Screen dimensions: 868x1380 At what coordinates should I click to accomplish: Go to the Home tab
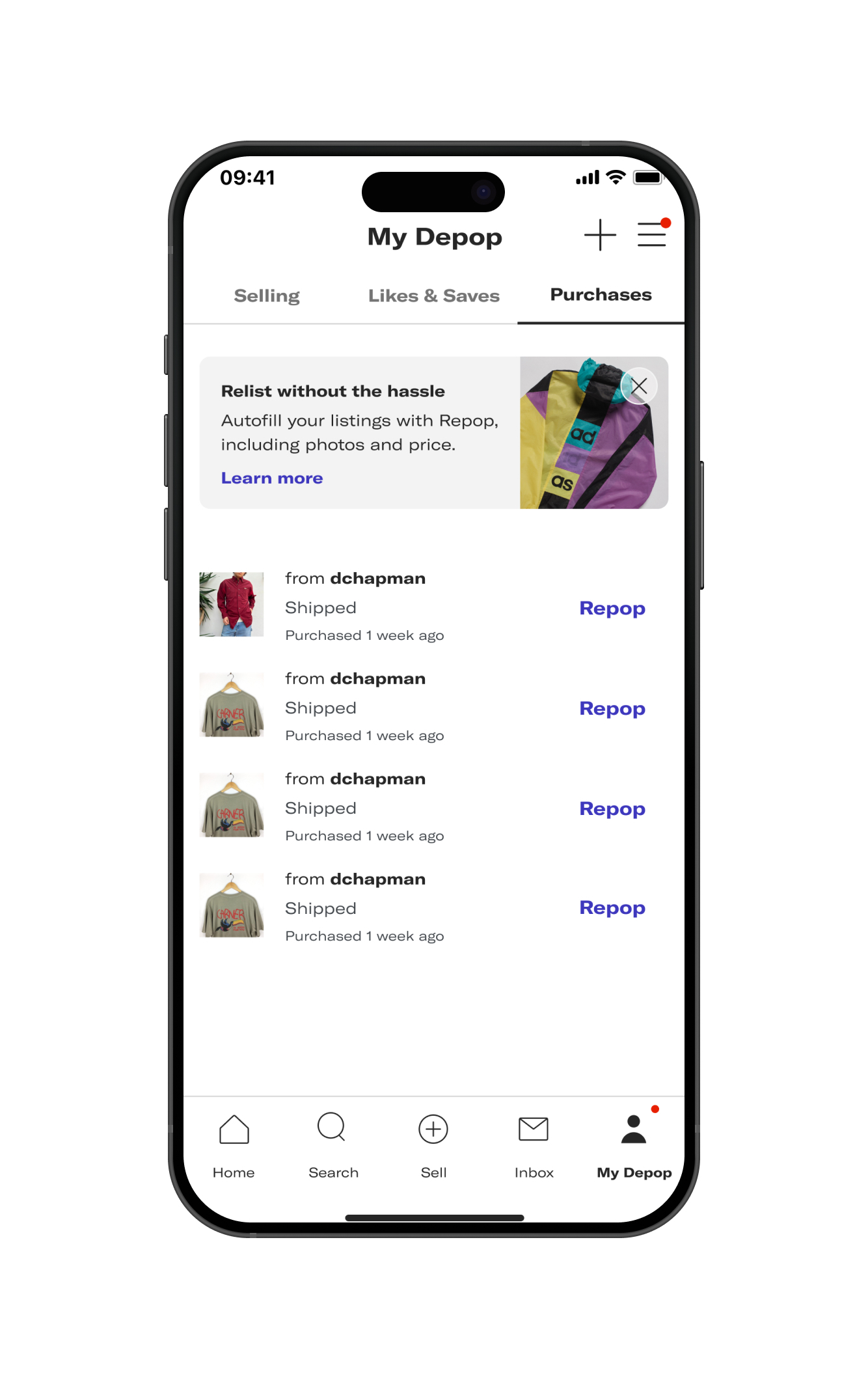[x=234, y=1144]
